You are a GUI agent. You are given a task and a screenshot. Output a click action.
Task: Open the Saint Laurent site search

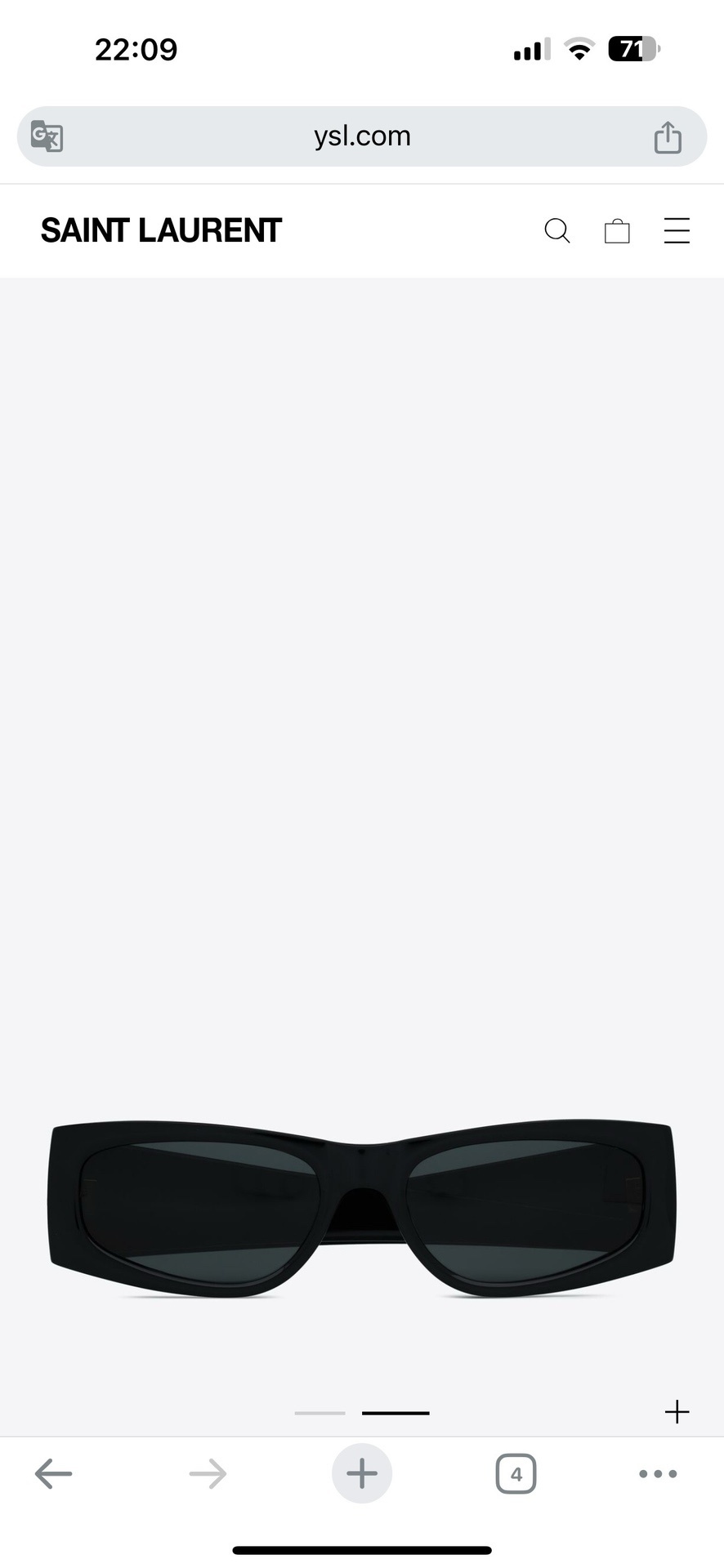556,231
